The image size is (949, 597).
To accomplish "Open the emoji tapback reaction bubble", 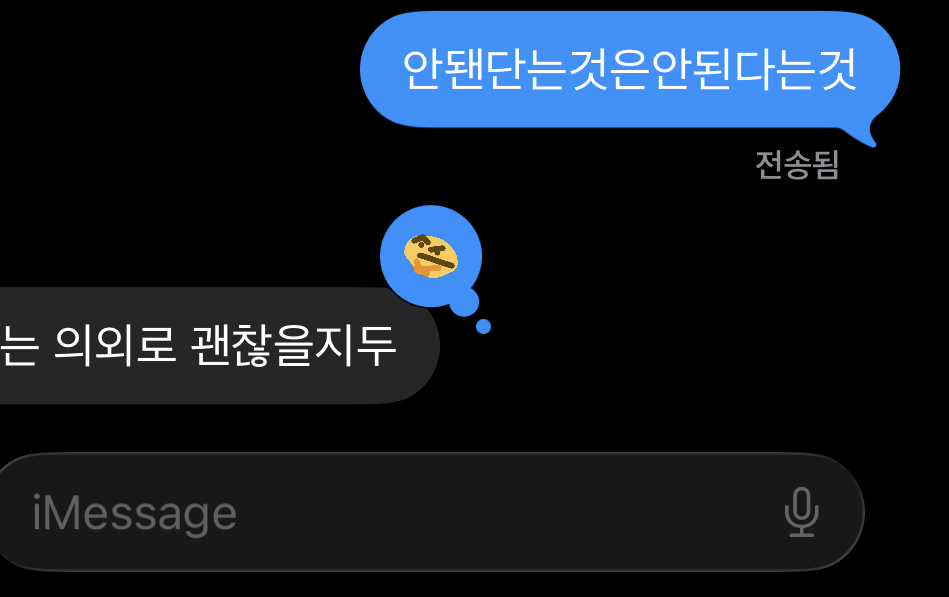I will (431, 256).
